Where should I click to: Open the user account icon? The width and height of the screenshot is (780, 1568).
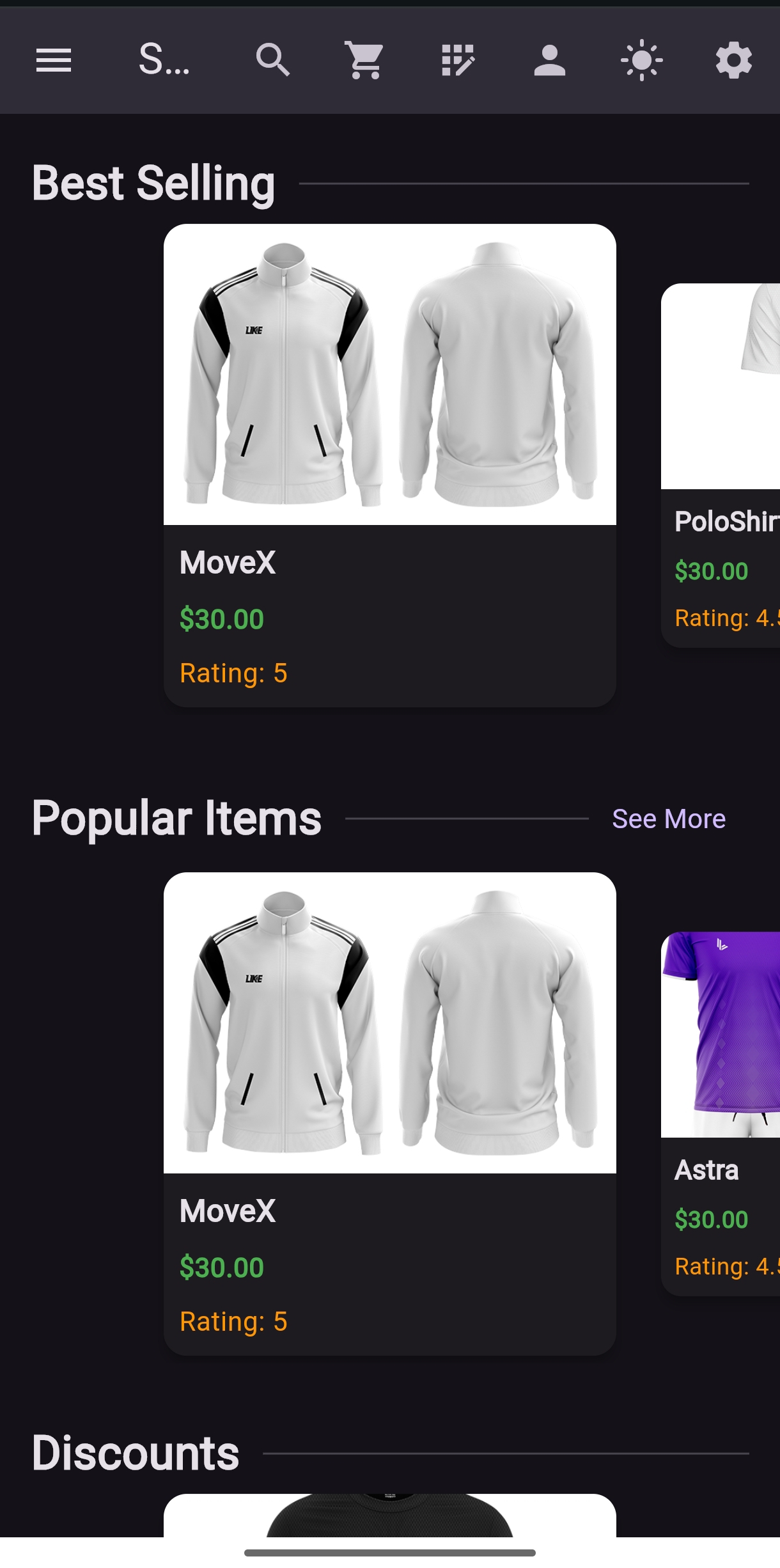click(550, 61)
